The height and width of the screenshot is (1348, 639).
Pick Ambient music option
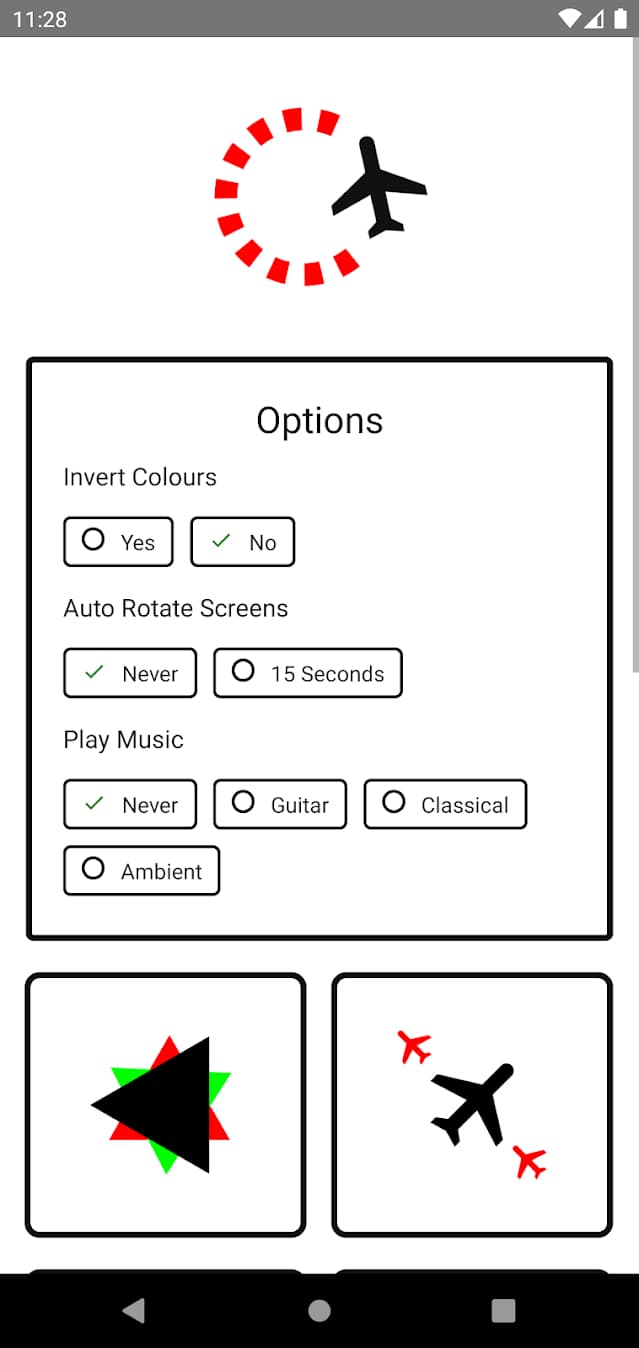tap(141, 870)
